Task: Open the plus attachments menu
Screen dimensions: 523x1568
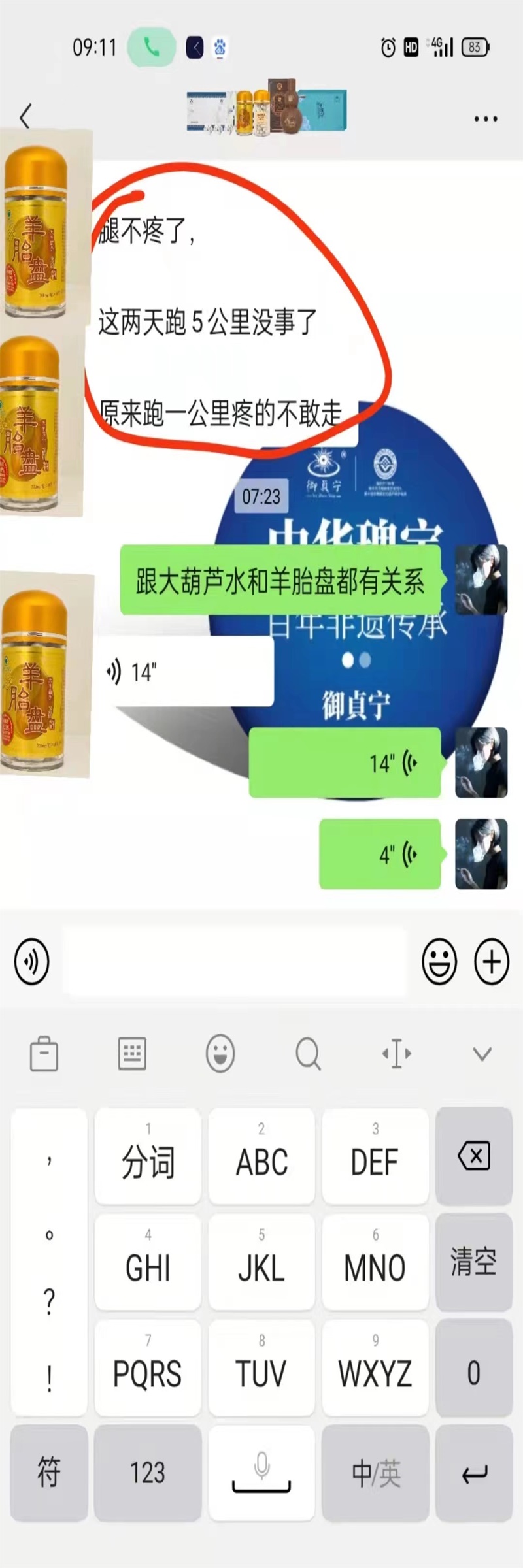Action: coord(491,961)
